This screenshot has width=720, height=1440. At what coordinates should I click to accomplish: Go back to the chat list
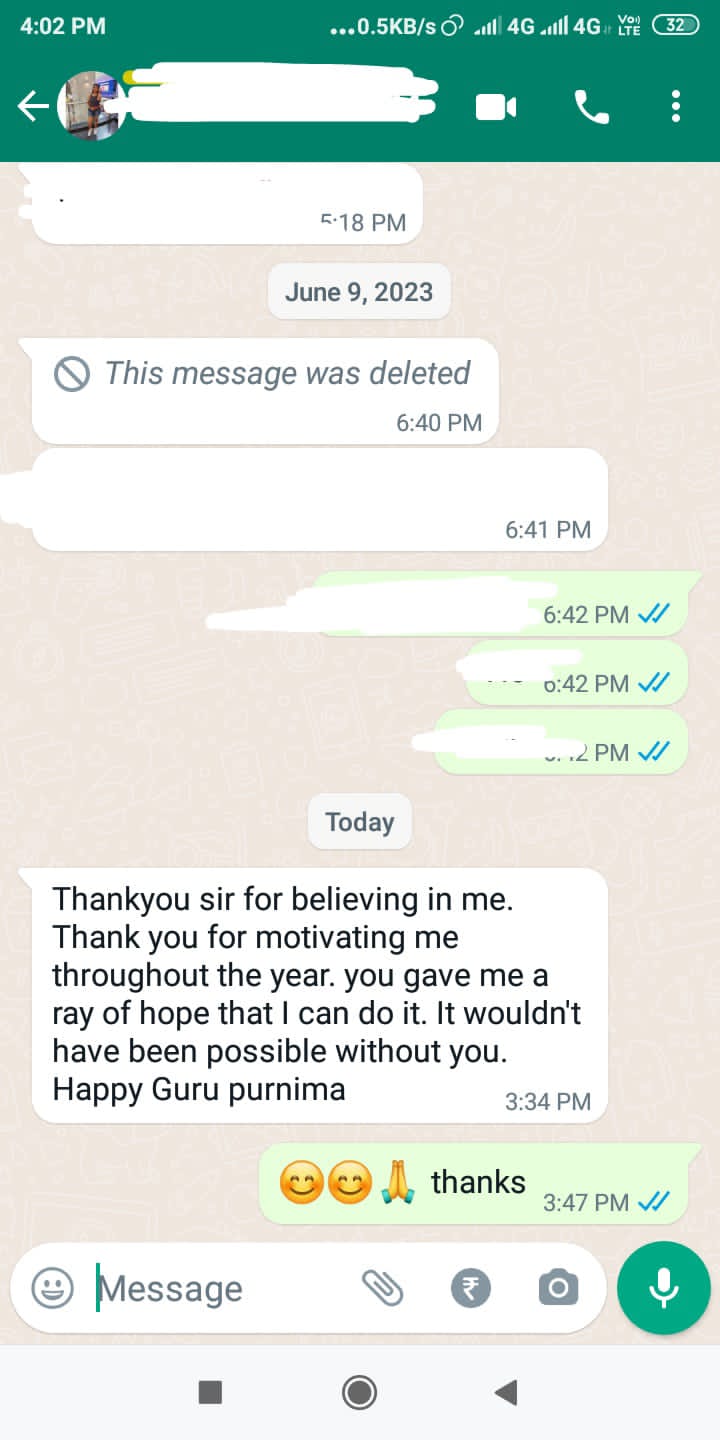[32, 106]
